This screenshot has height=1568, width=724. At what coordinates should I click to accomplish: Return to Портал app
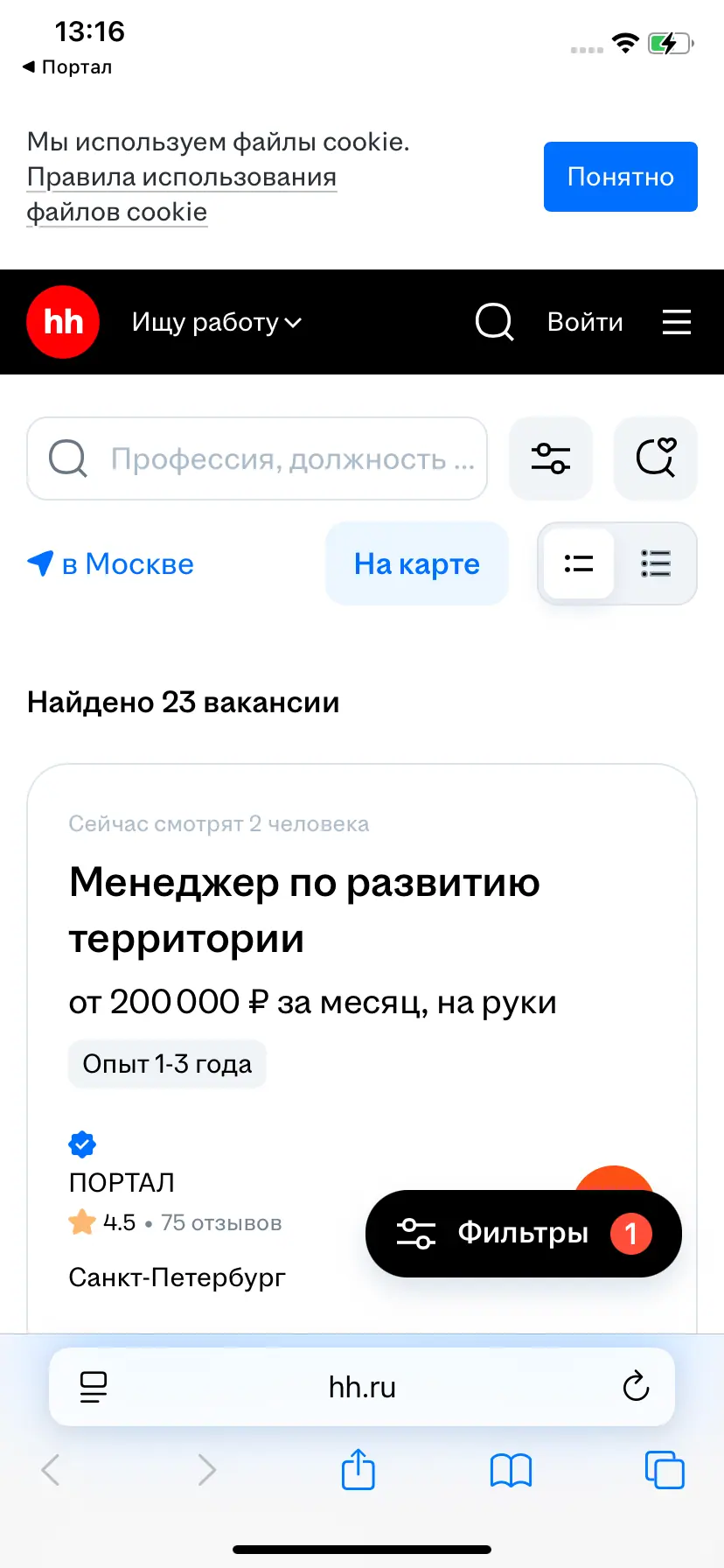(x=67, y=67)
